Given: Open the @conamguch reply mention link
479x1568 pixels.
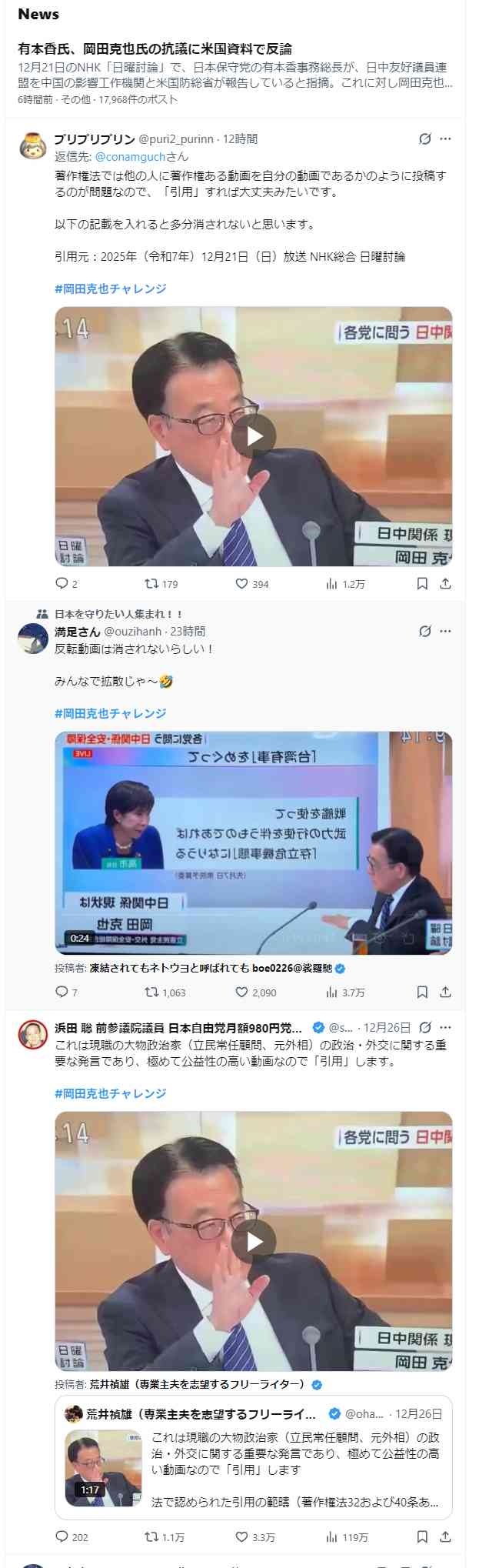Looking at the screenshot, I should click(130, 156).
